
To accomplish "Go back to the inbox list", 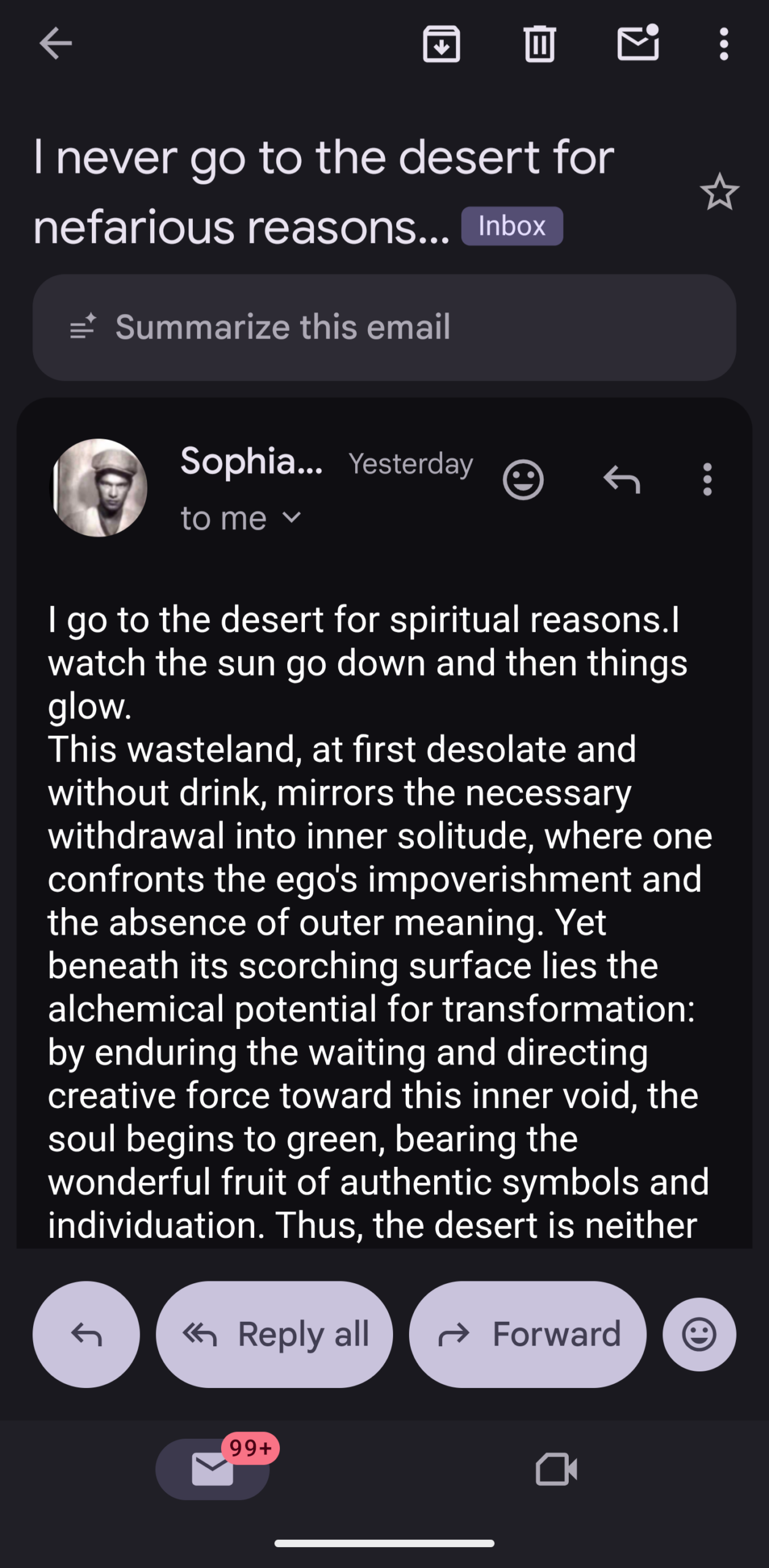I will click(x=56, y=44).
